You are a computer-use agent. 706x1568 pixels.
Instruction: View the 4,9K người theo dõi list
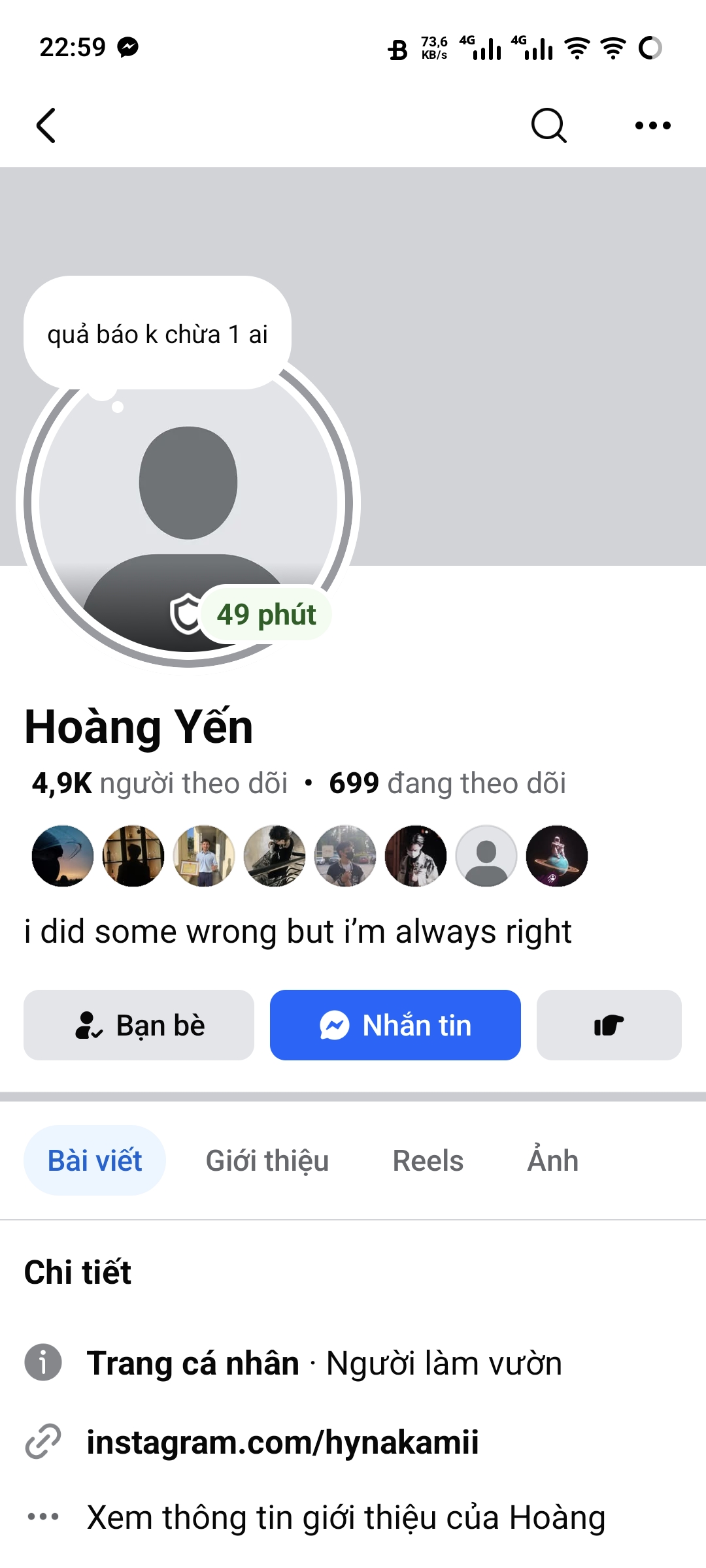[160, 783]
